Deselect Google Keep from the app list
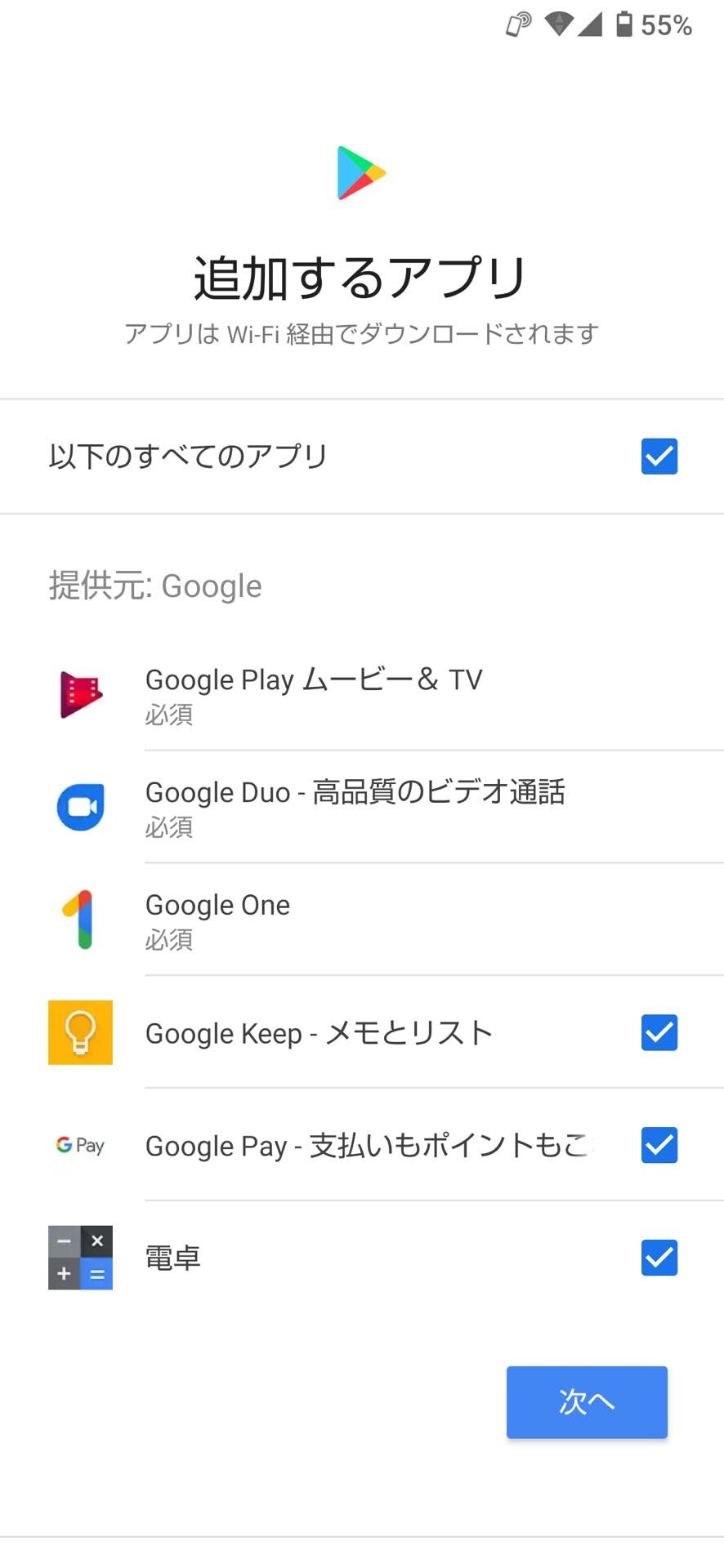 click(x=659, y=1032)
